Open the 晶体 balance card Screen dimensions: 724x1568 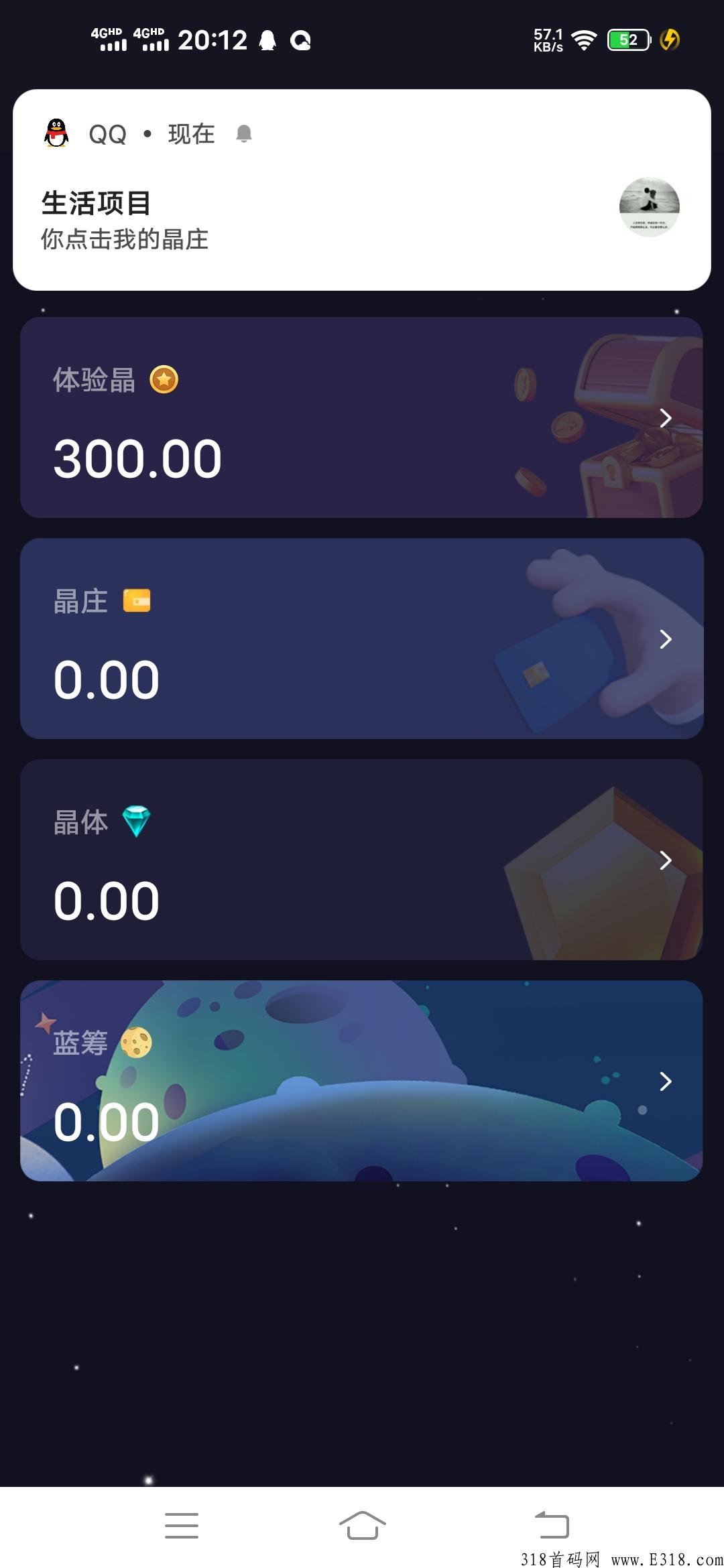(362, 860)
